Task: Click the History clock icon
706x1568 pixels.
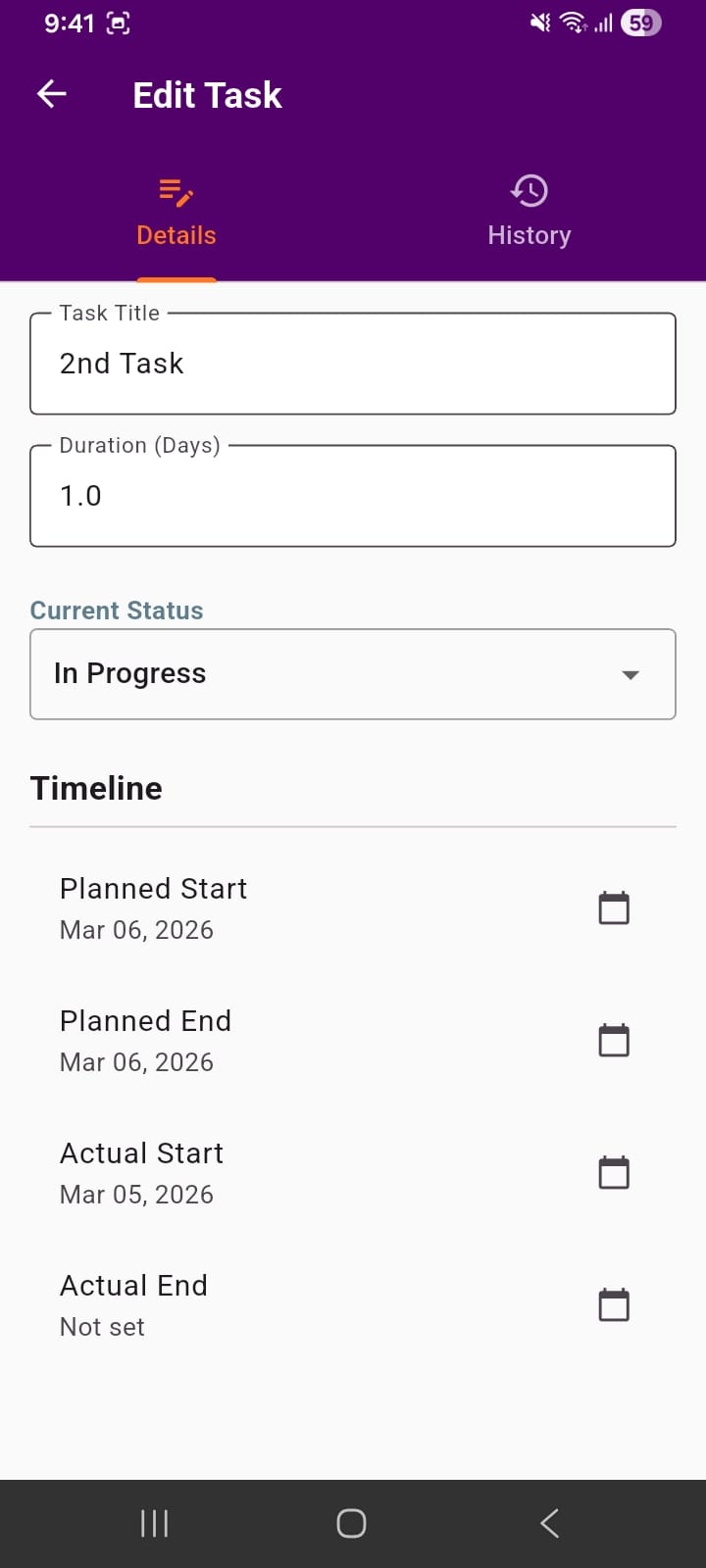Action: pos(529,190)
